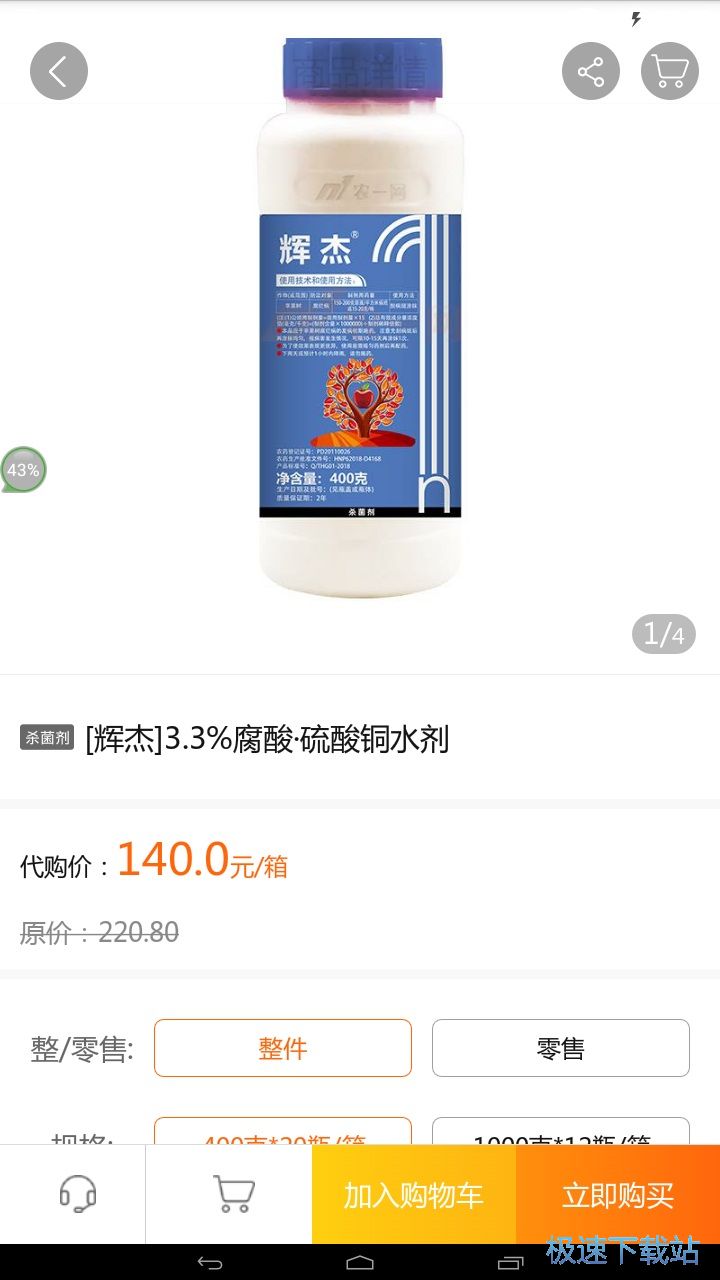This screenshot has width=720, height=1280.
Task: Tap the green 43% floating bubble
Action: [23, 469]
